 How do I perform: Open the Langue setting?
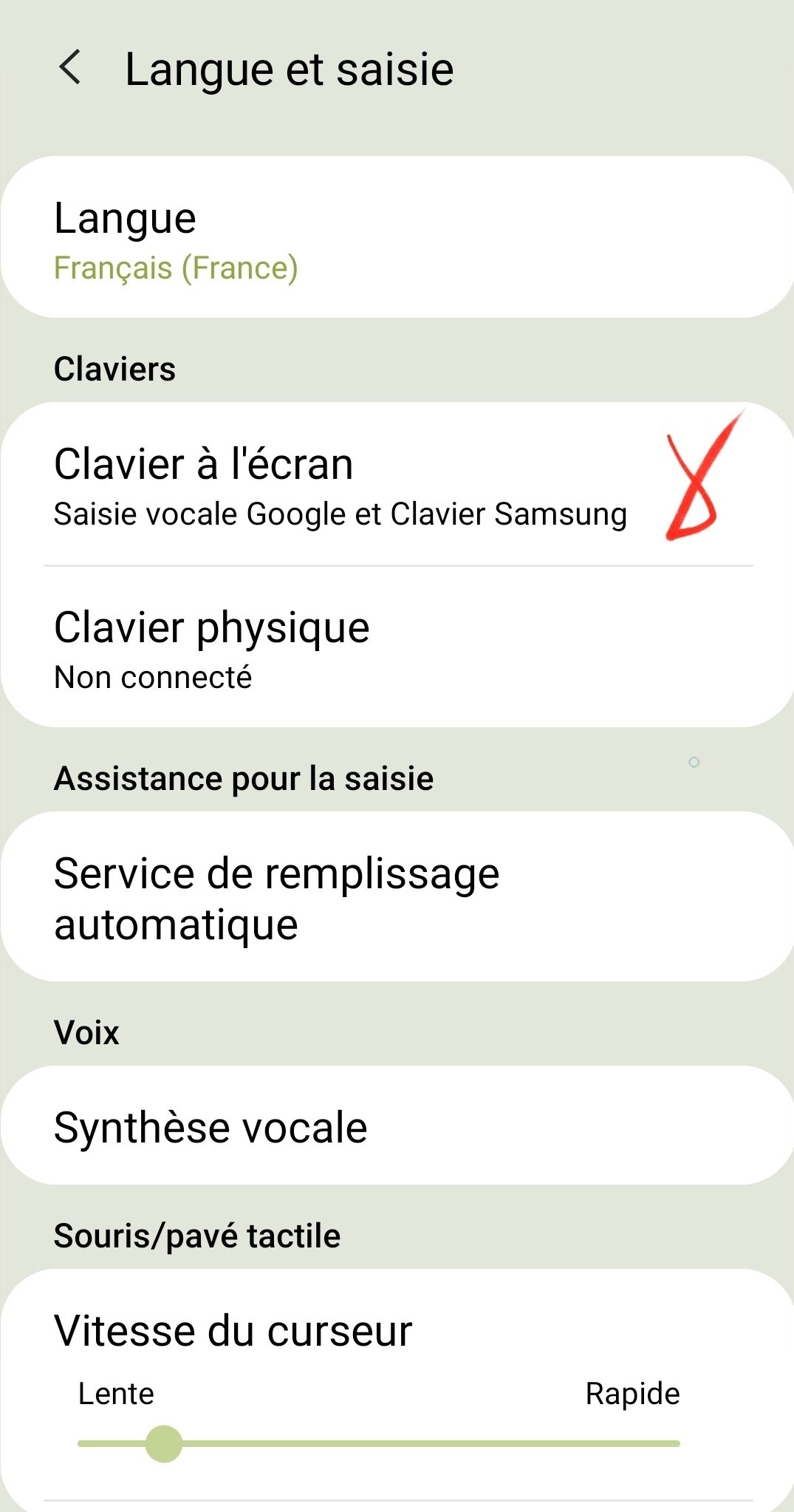[397, 237]
